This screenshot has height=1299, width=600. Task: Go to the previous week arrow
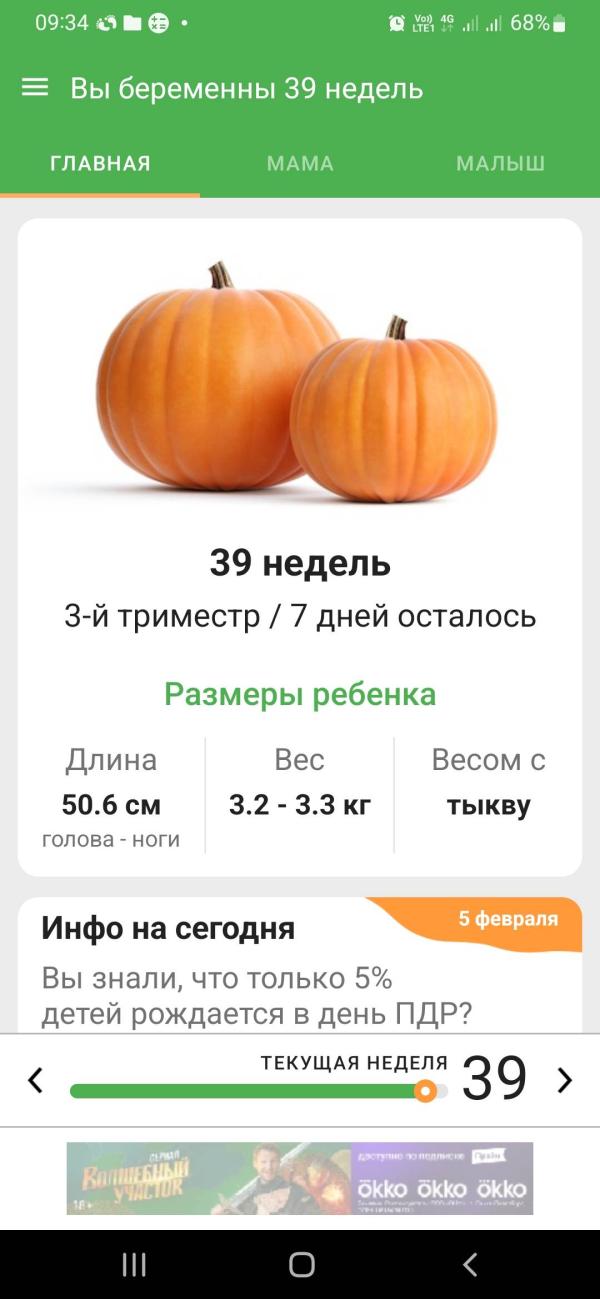coord(36,1080)
